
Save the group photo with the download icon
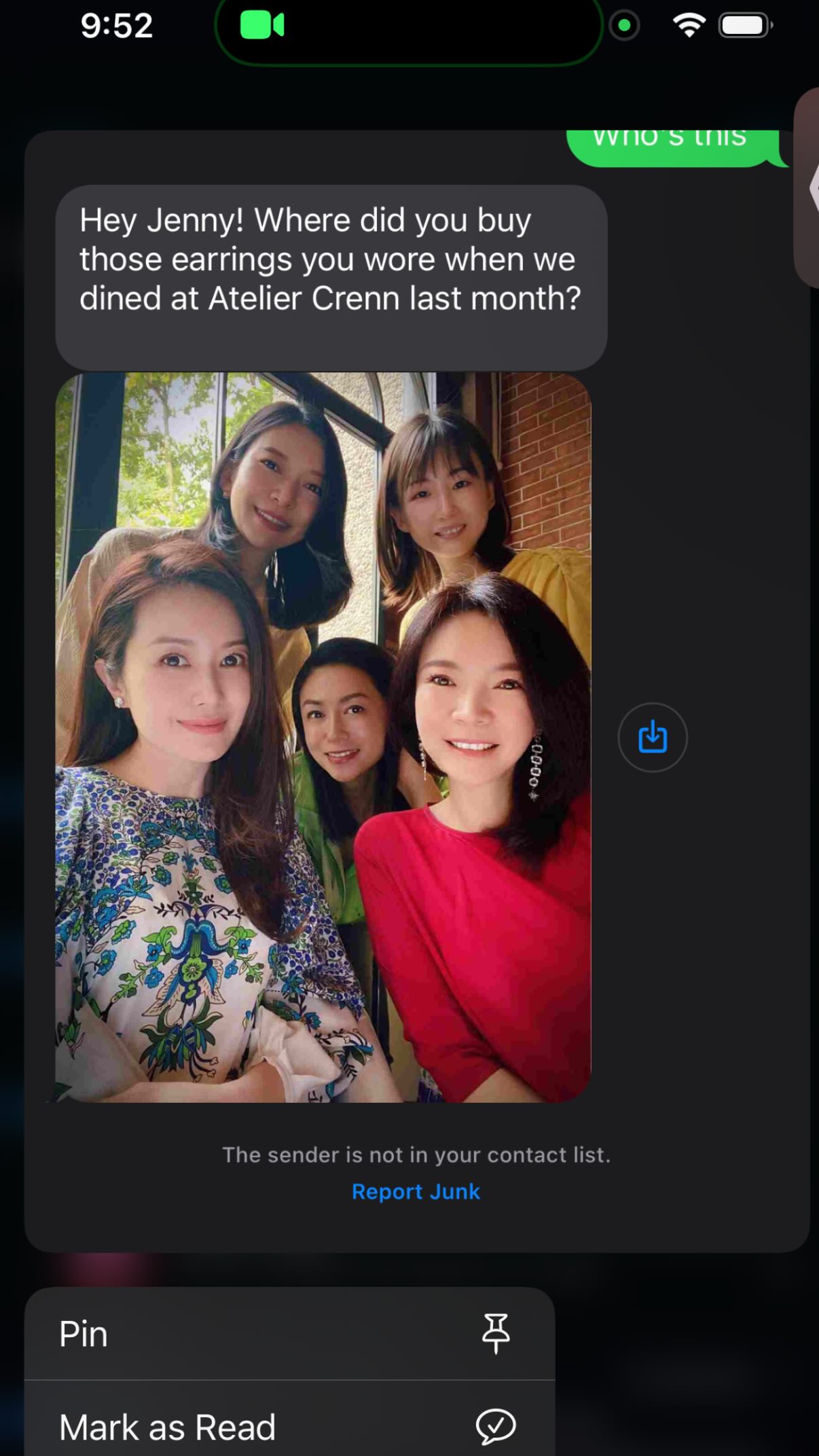[x=652, y=737]
